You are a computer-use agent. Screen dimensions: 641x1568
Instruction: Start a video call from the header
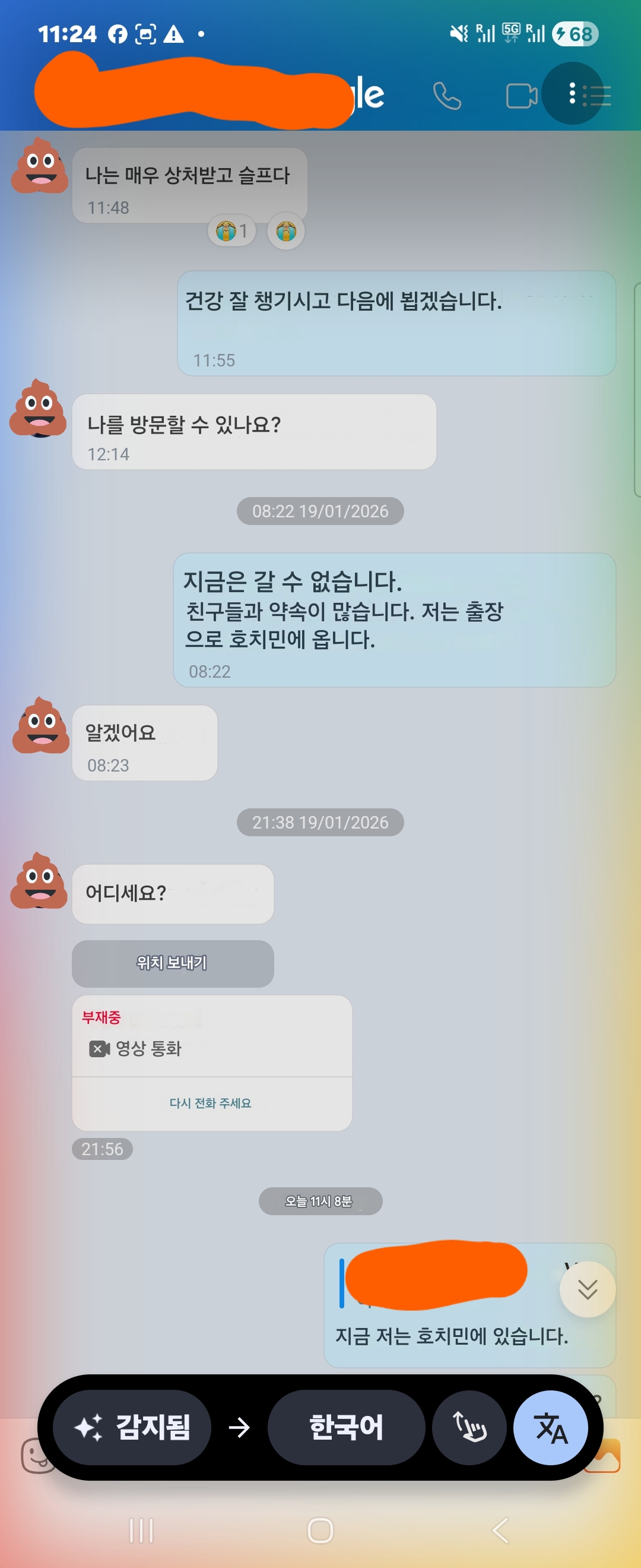521,96
